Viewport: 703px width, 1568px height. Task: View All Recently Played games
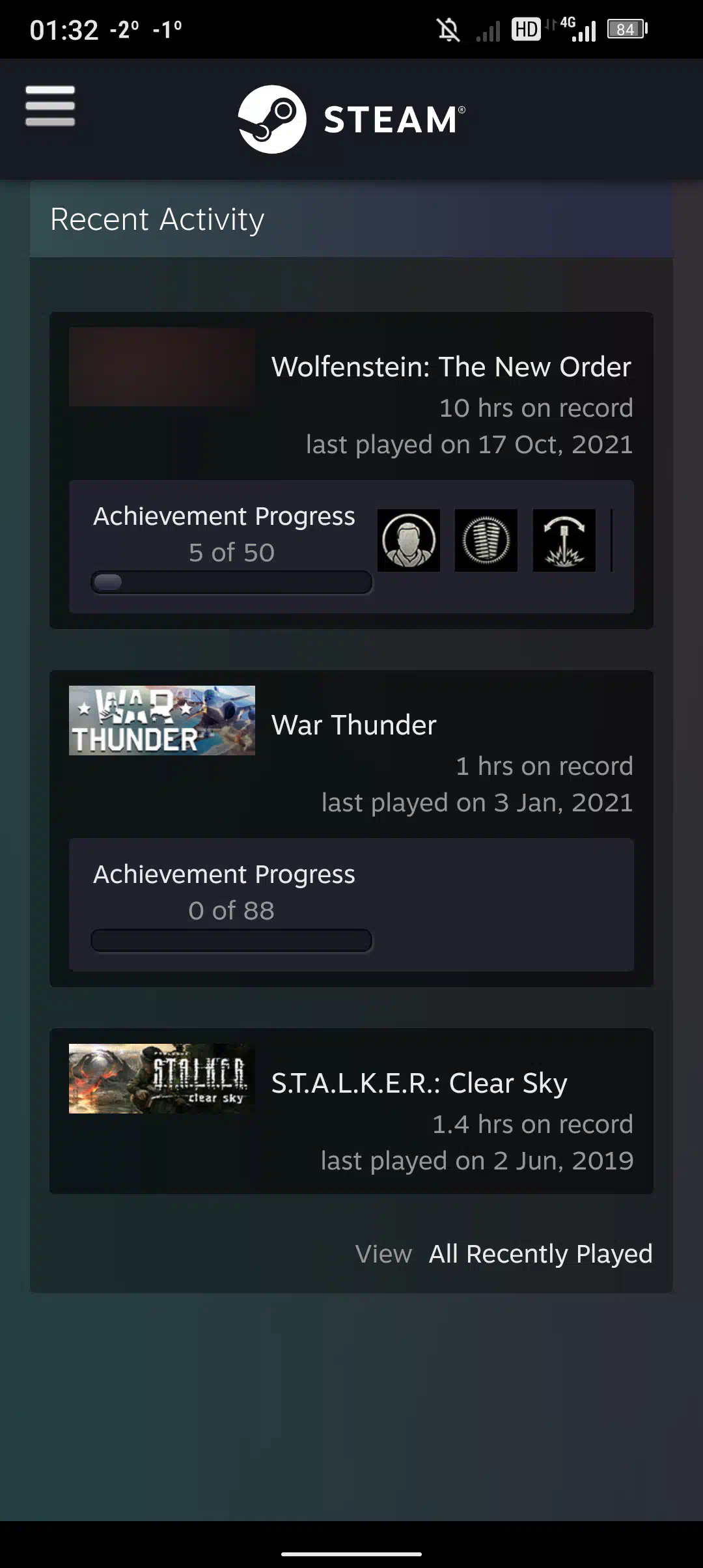coord(540,1253)
